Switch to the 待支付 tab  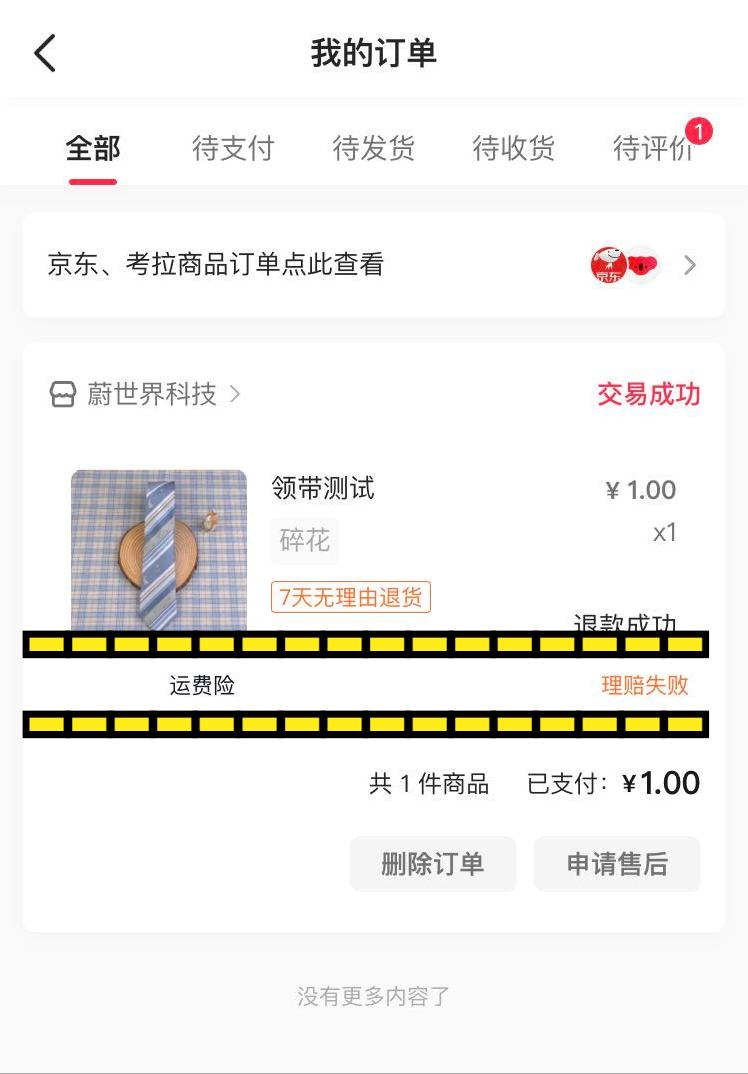[x=232, y=148]
